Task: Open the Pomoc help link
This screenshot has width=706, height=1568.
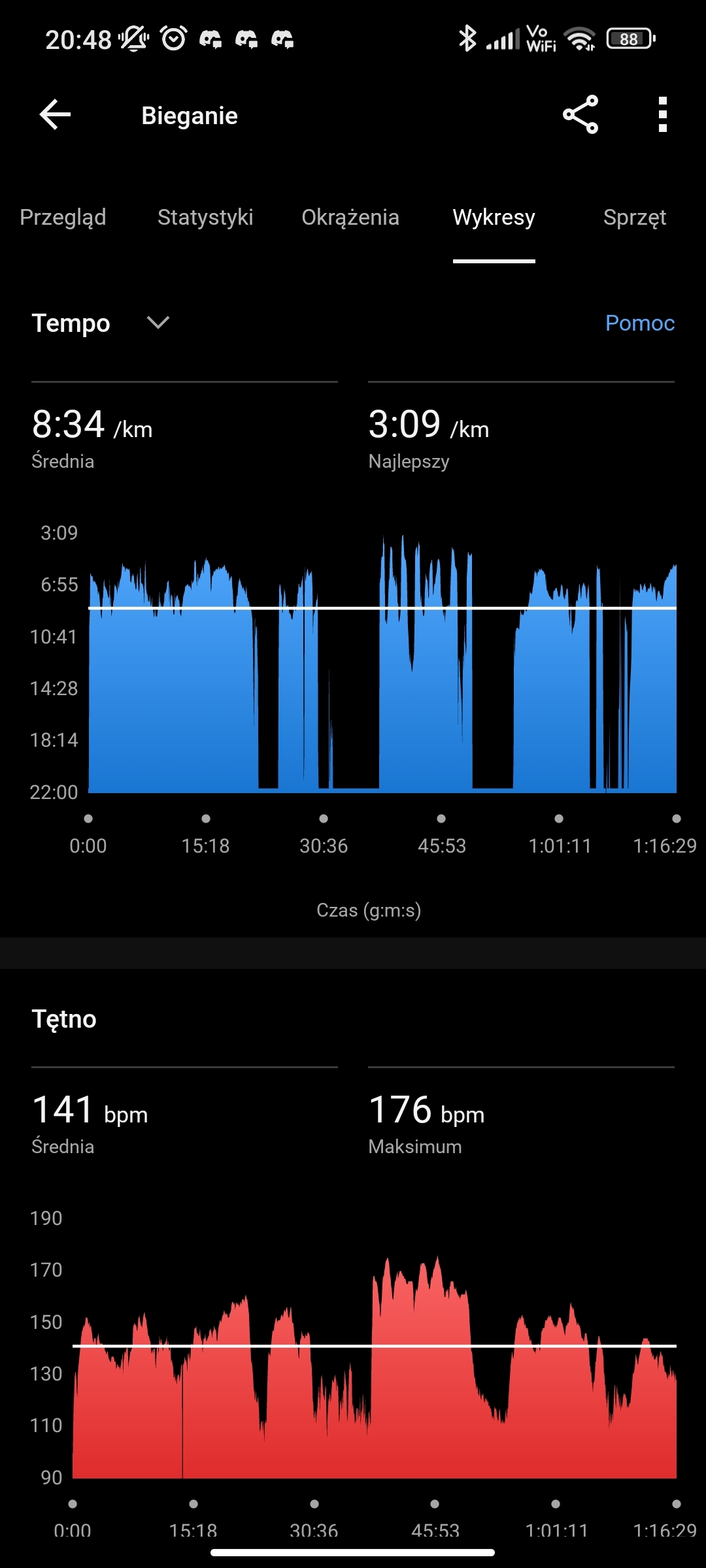Action: click(x=639, y=323)
